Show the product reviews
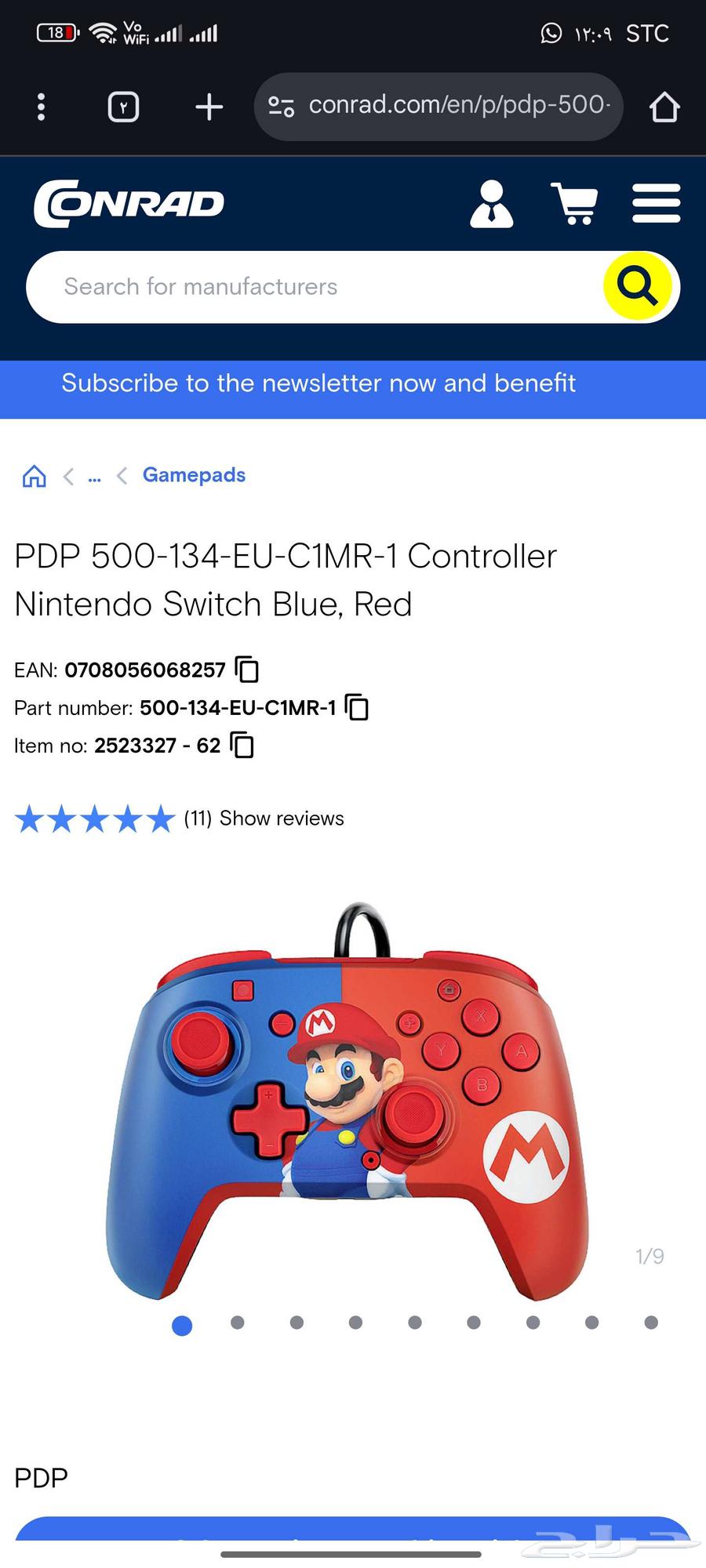 pyautogui.click(x=281, y=818)
